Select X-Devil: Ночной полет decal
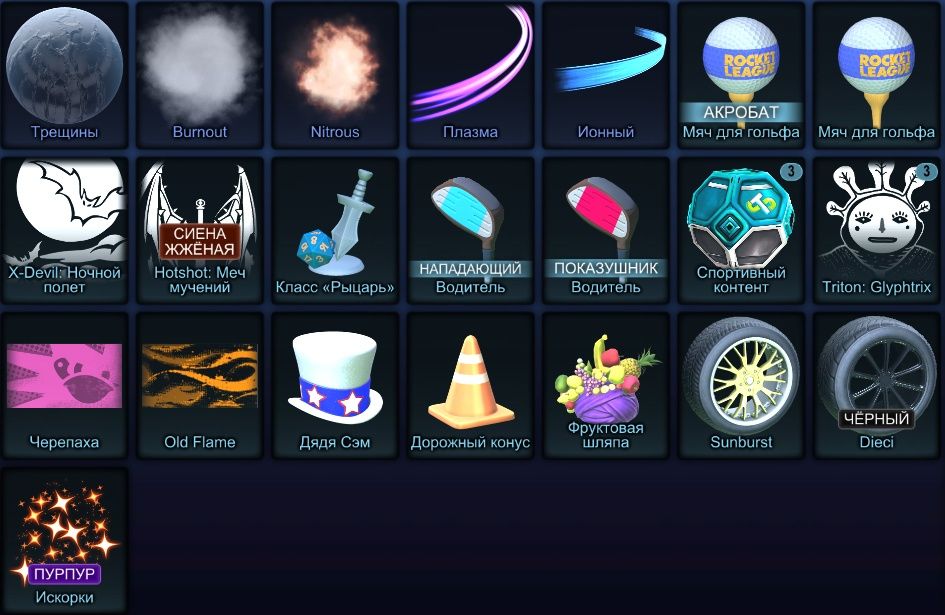This screenshot has width=945, height=615. (65, 230)
